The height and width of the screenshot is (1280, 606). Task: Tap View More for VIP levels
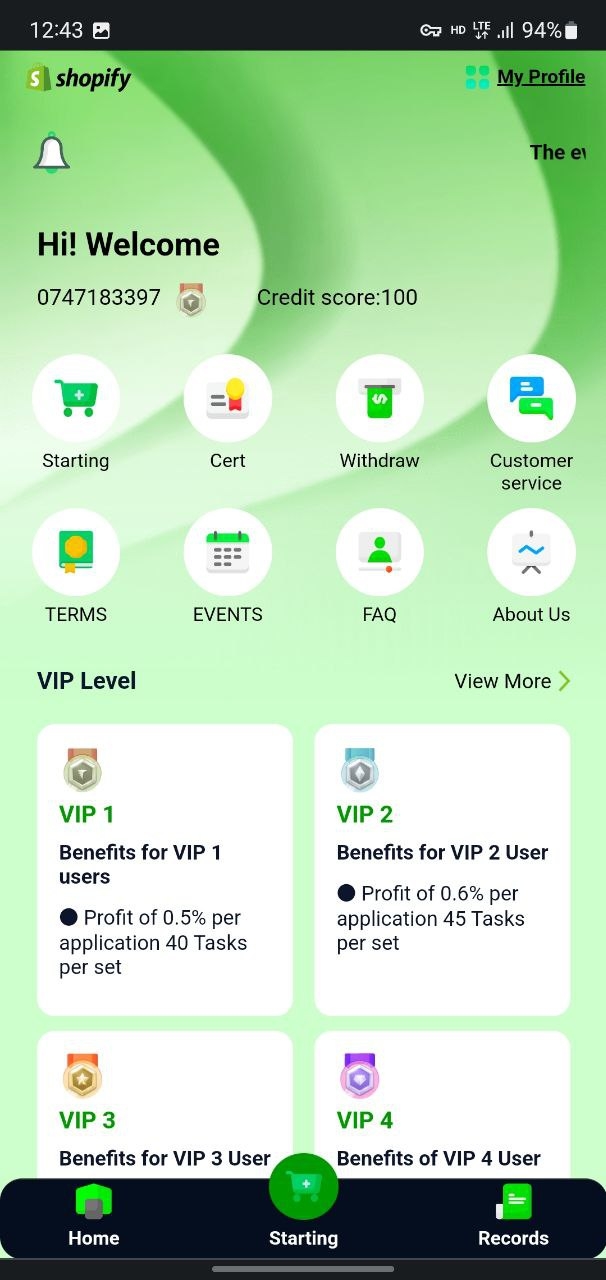point(512,681)
